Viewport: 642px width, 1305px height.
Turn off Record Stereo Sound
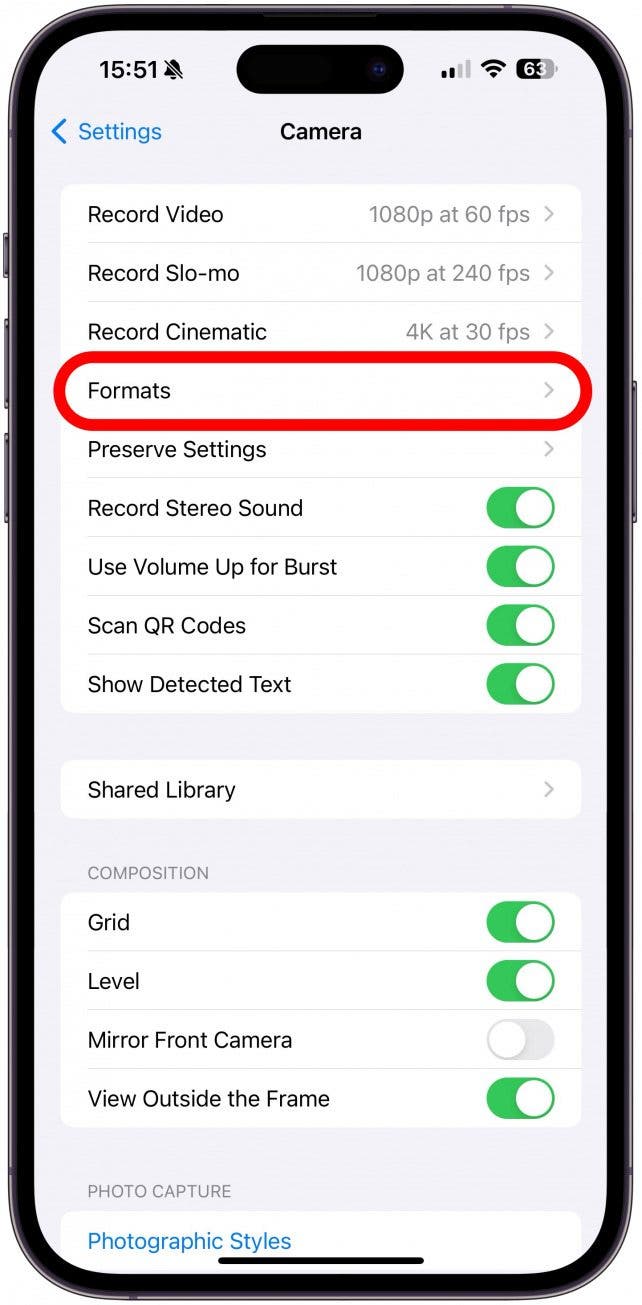pyautogui.click(x=520, y=508)
